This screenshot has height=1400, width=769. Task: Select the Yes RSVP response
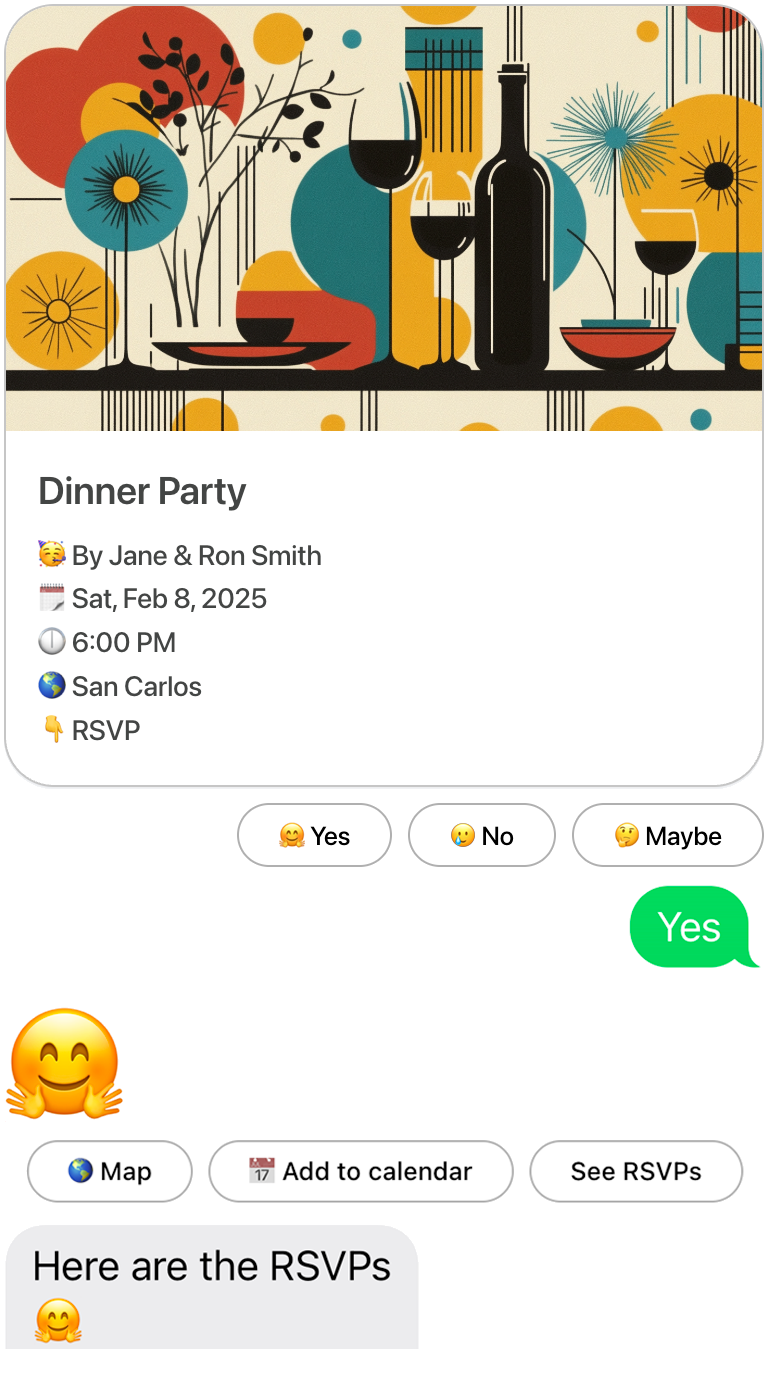[x=314, y=835]
